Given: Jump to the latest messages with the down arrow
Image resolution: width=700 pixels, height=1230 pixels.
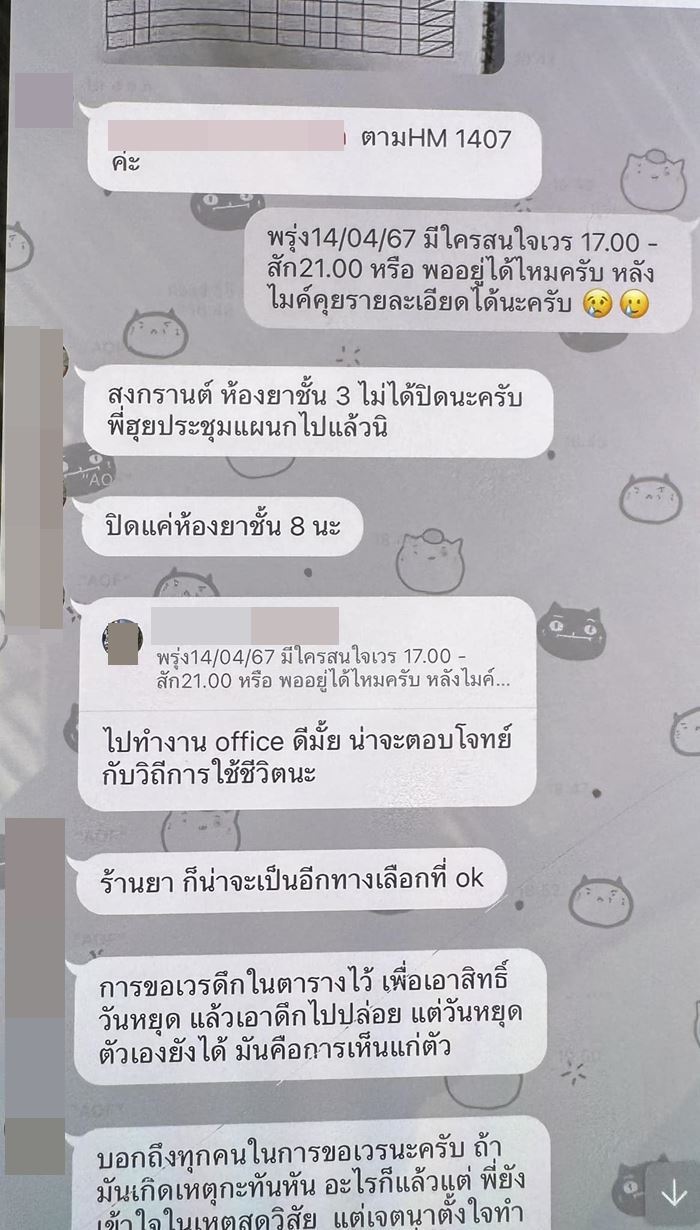Looking at the screenshot, I should pos(672,1193).
